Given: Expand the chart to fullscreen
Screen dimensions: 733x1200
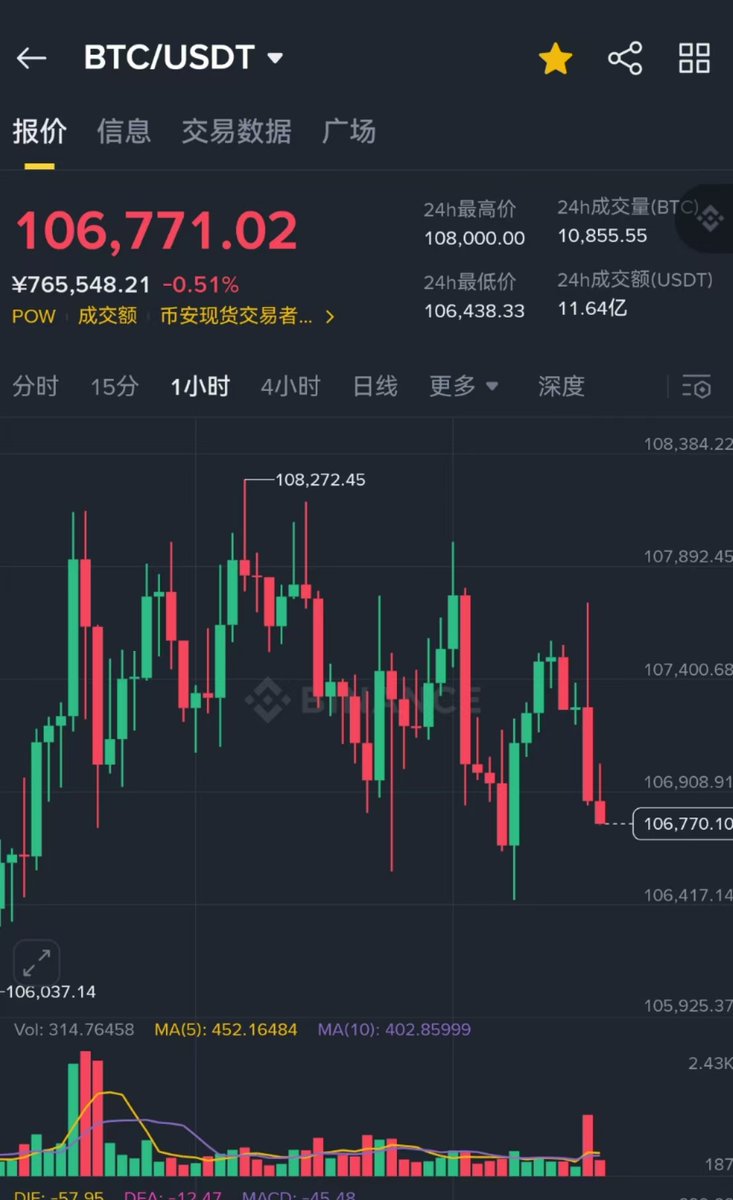Looking at the screenshot, I should point(37,964).
